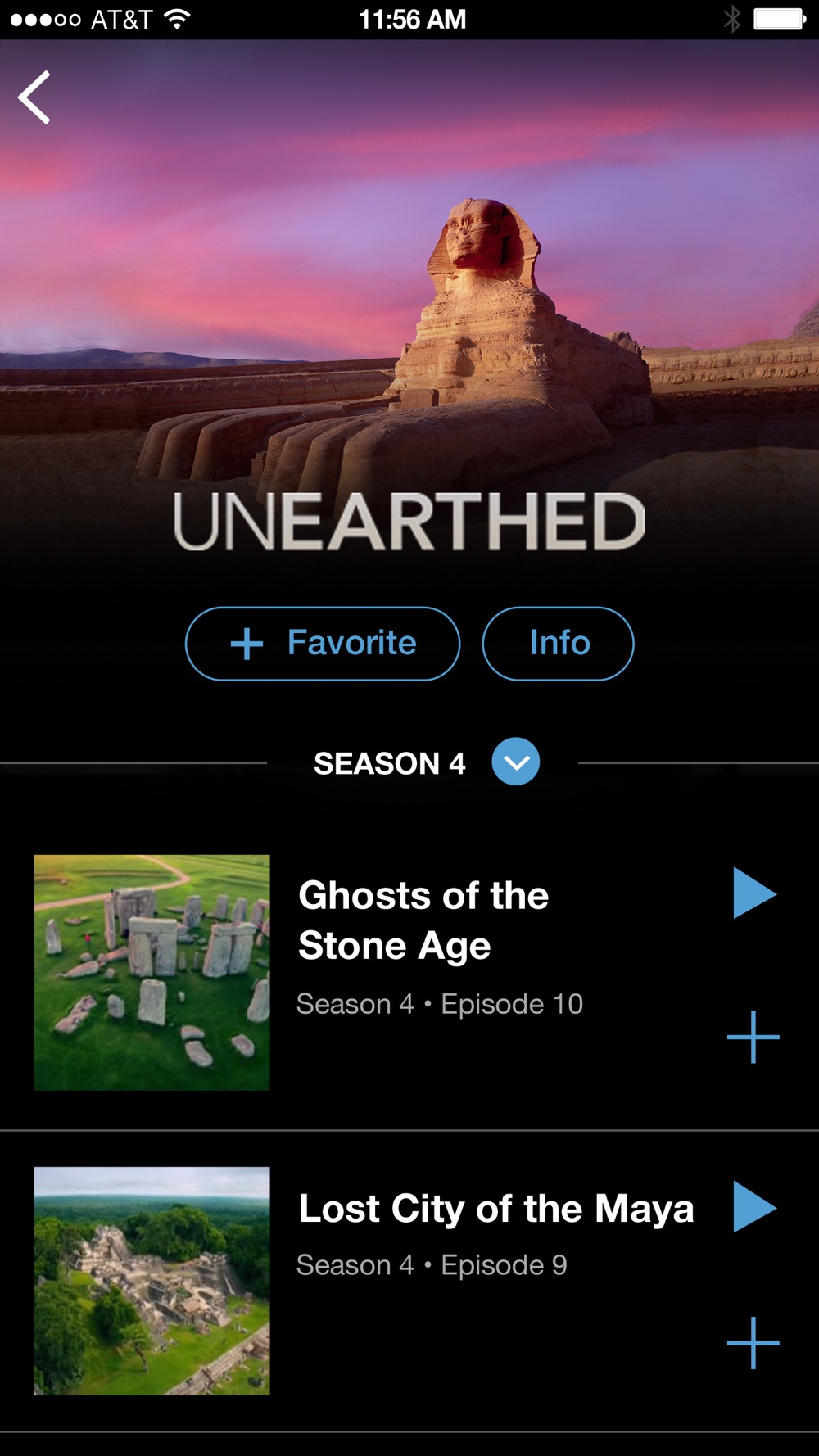Image resolution: width=819 pixels, height=1456 pixels.
Task: Play Ghosts of the Stone Age
Action: [754, 893]
